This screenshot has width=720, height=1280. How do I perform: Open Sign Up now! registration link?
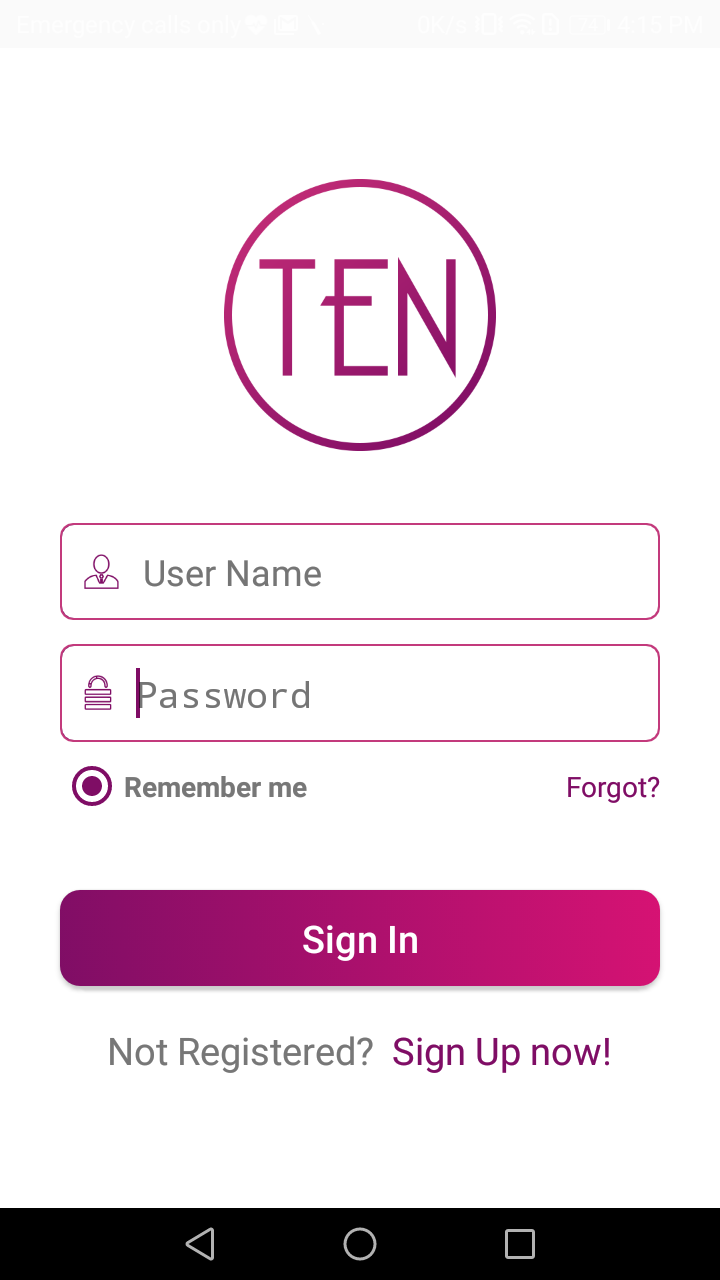pyautogui.click(x=501, y=1052)
